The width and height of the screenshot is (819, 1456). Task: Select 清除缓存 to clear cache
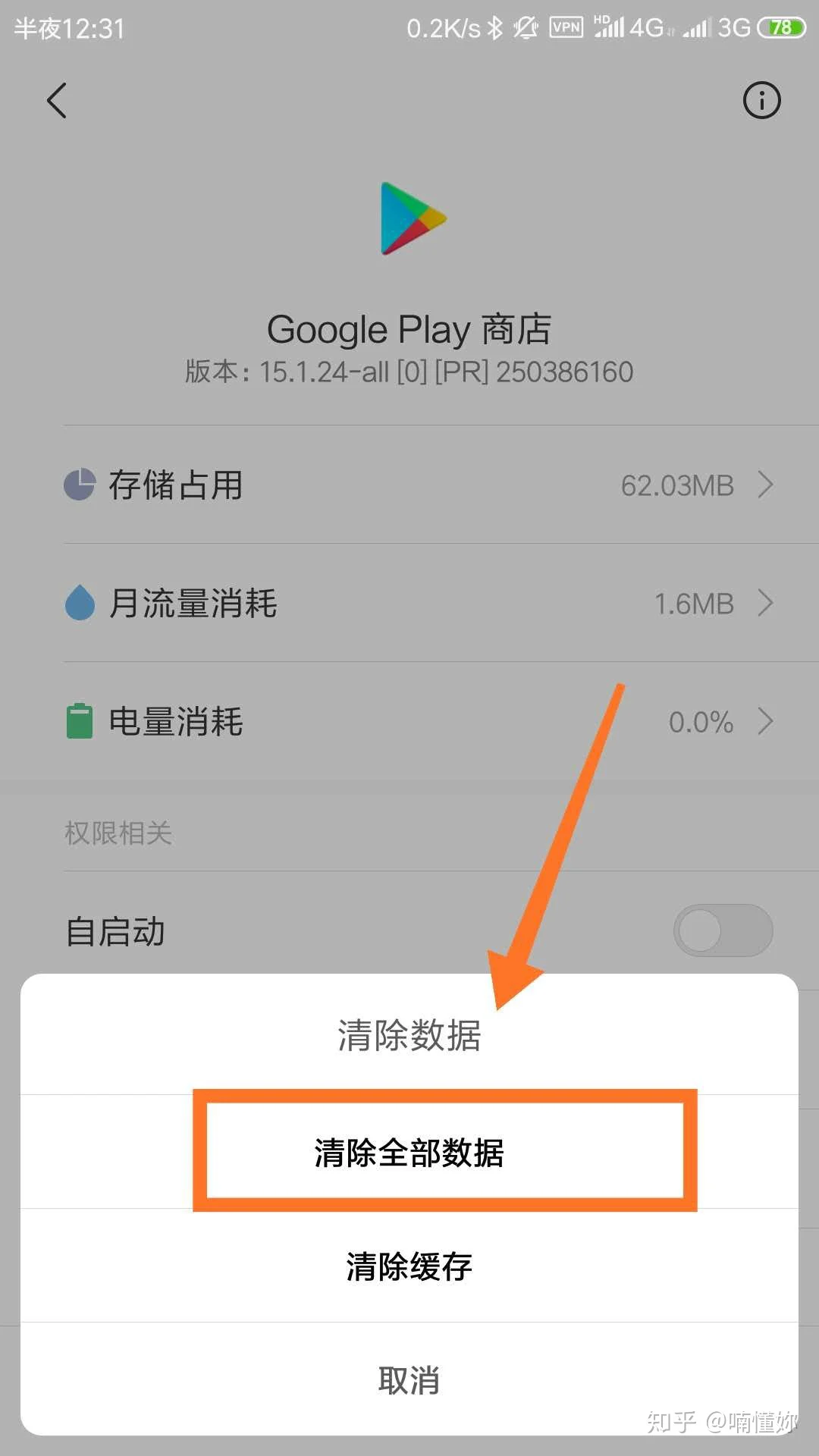coord(409,1266)
